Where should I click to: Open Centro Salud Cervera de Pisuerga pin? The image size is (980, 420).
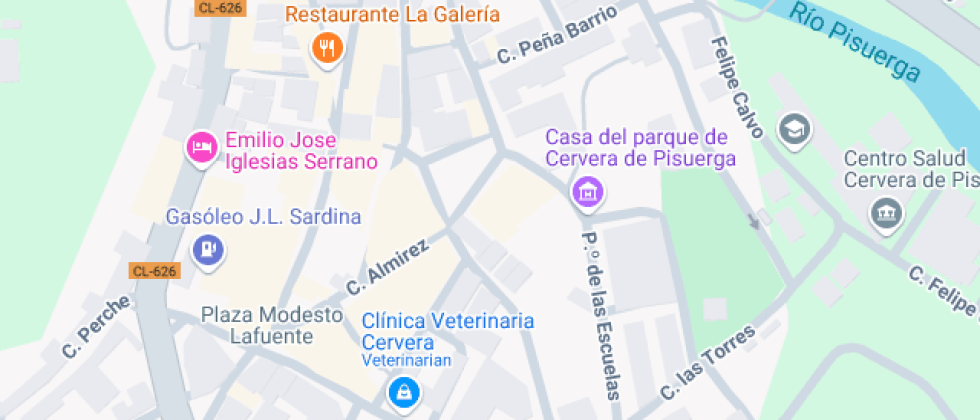click(x=887, y=214)
